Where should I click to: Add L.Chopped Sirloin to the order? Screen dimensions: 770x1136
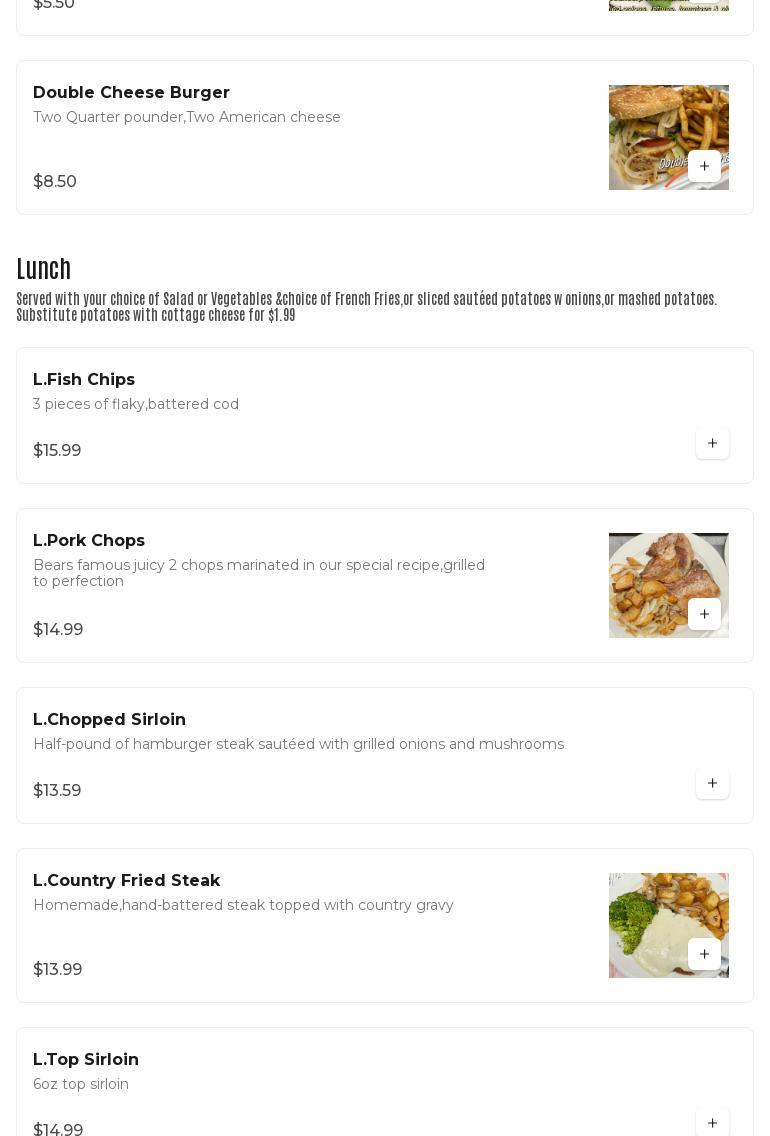tap(712, 783)
